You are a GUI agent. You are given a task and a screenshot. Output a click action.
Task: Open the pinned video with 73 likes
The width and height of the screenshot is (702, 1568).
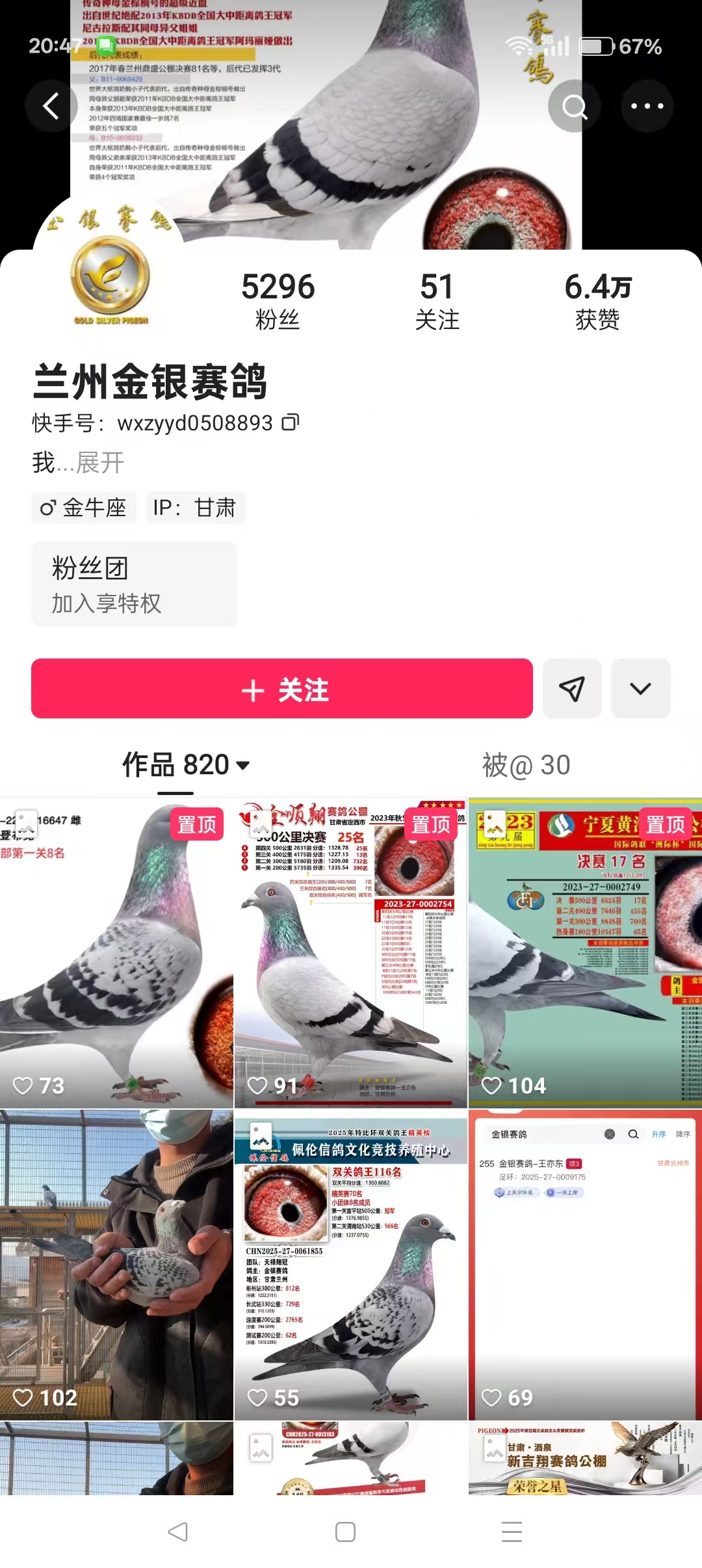(116, 952)
